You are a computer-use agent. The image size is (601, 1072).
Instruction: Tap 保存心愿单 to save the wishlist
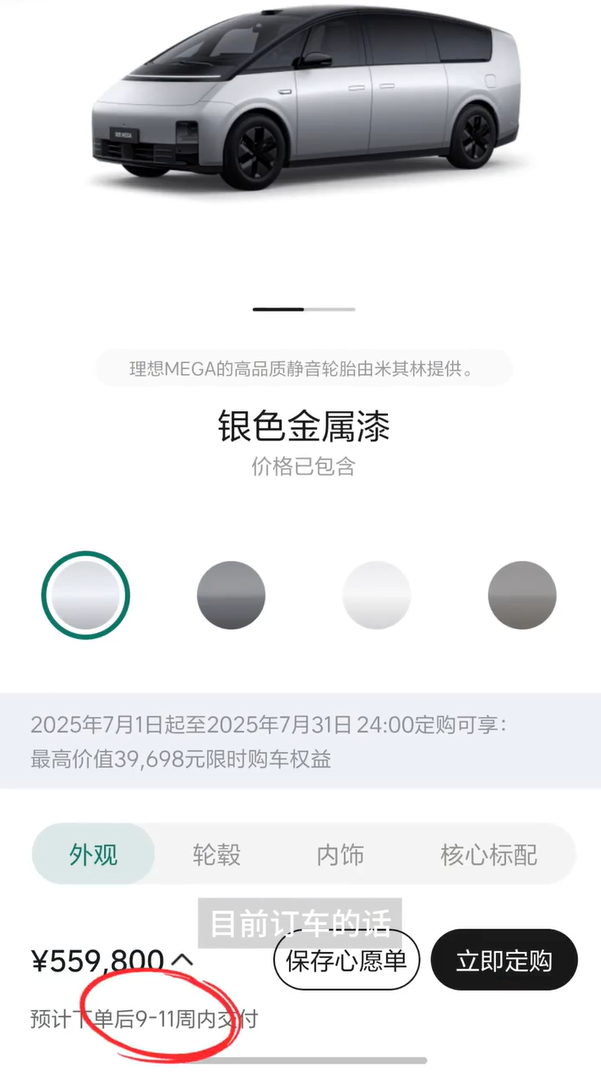[x=346, y=961]
